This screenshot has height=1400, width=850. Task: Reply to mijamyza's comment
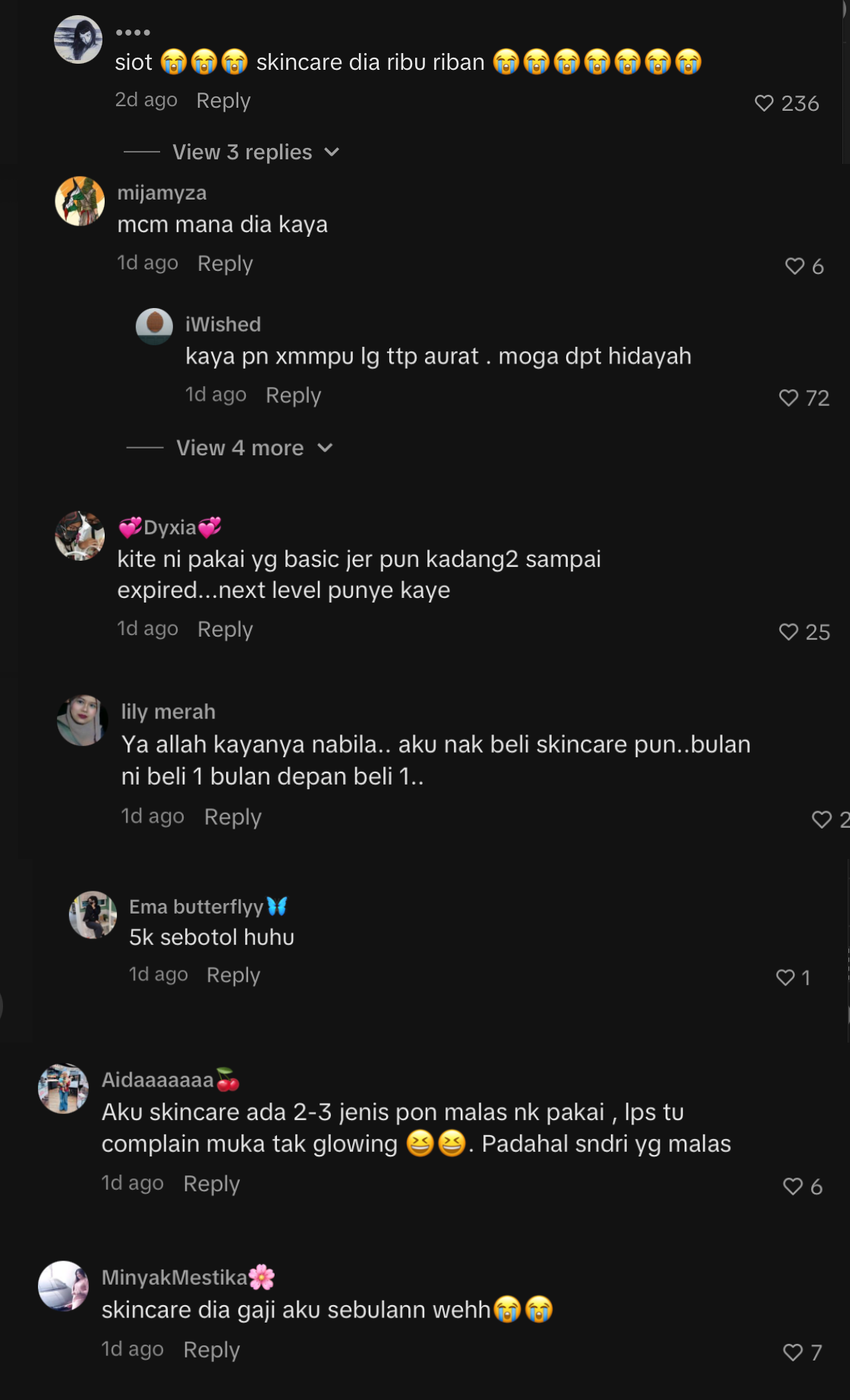225,263
